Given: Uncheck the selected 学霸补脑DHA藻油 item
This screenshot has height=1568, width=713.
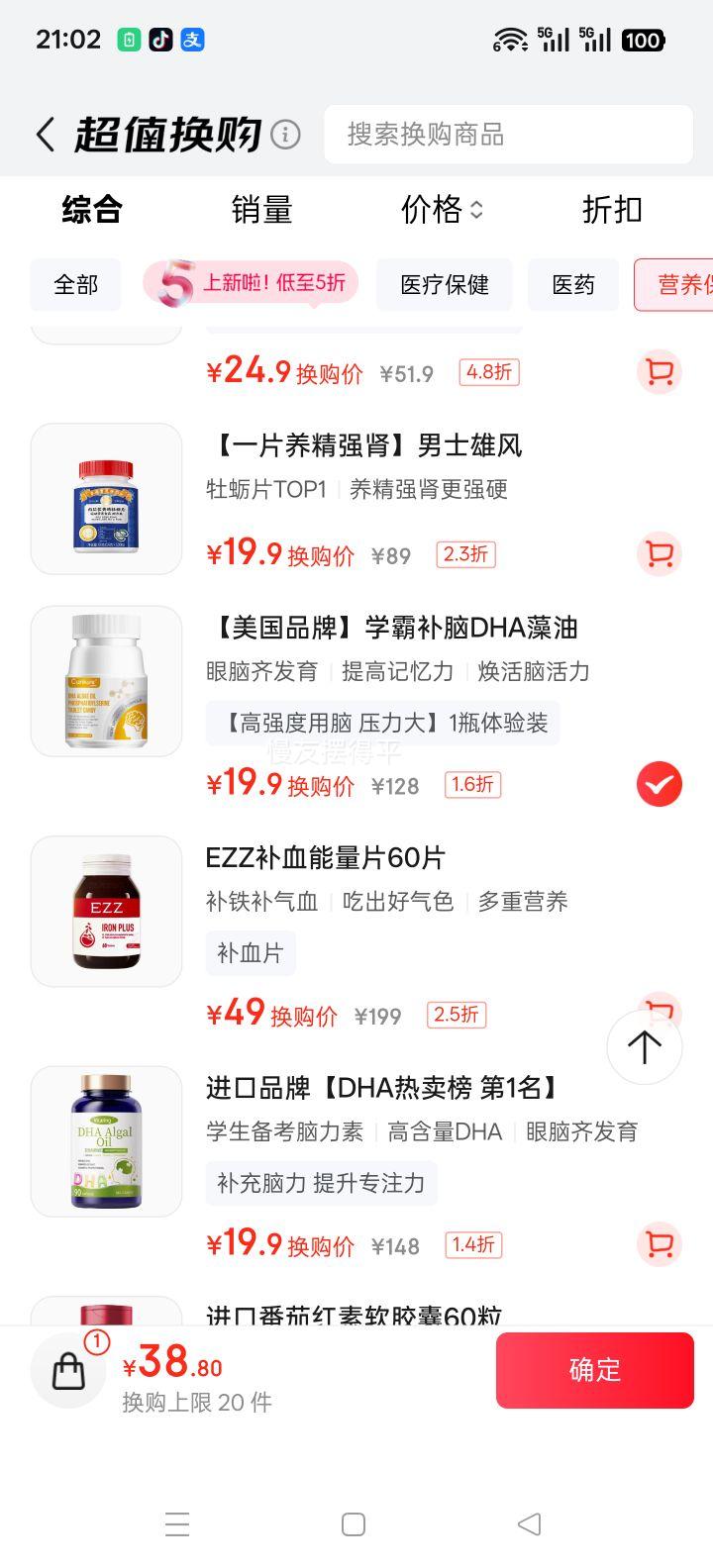Looking at the screenshot, I should pyautogui.click(x=659, y=785).
